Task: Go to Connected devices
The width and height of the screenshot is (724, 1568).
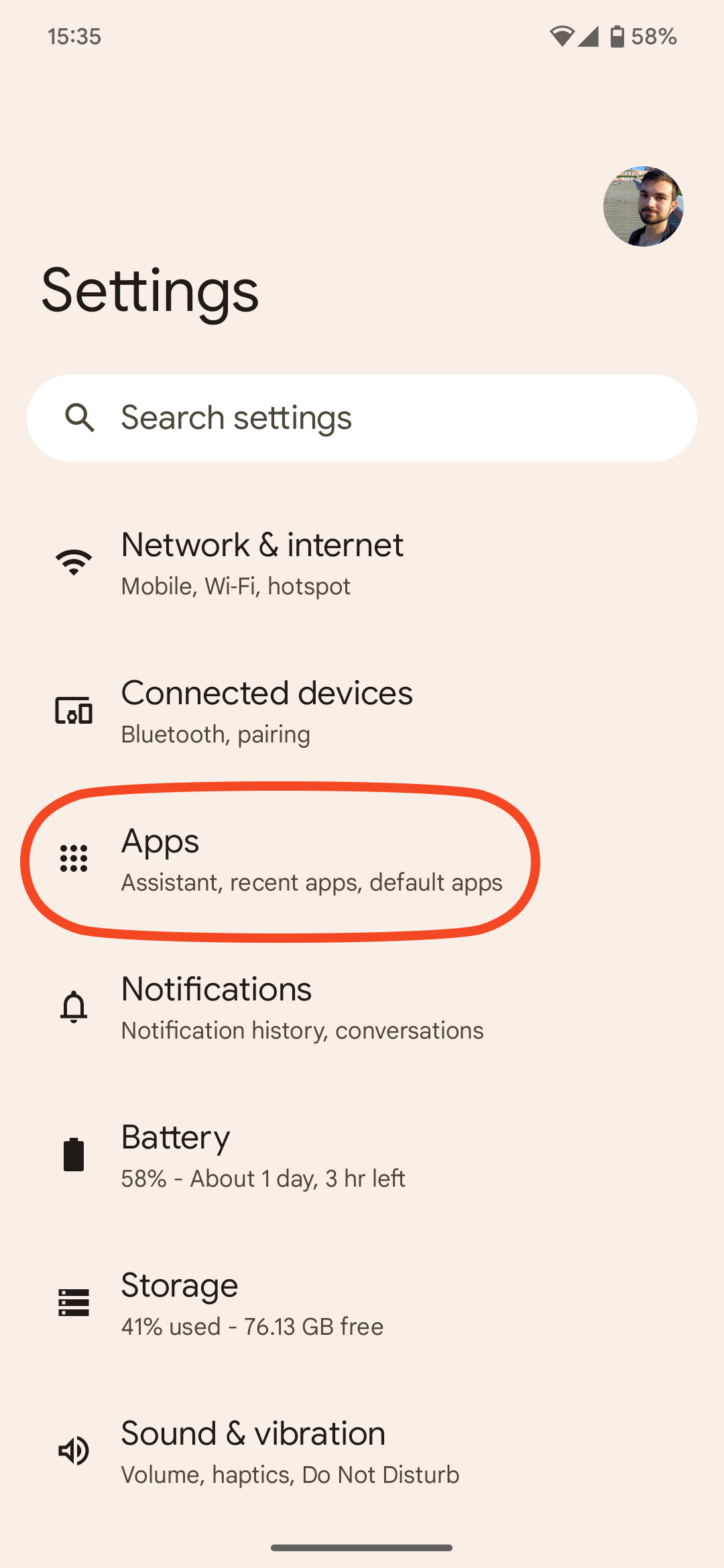Action: click(x=267, y=711)
